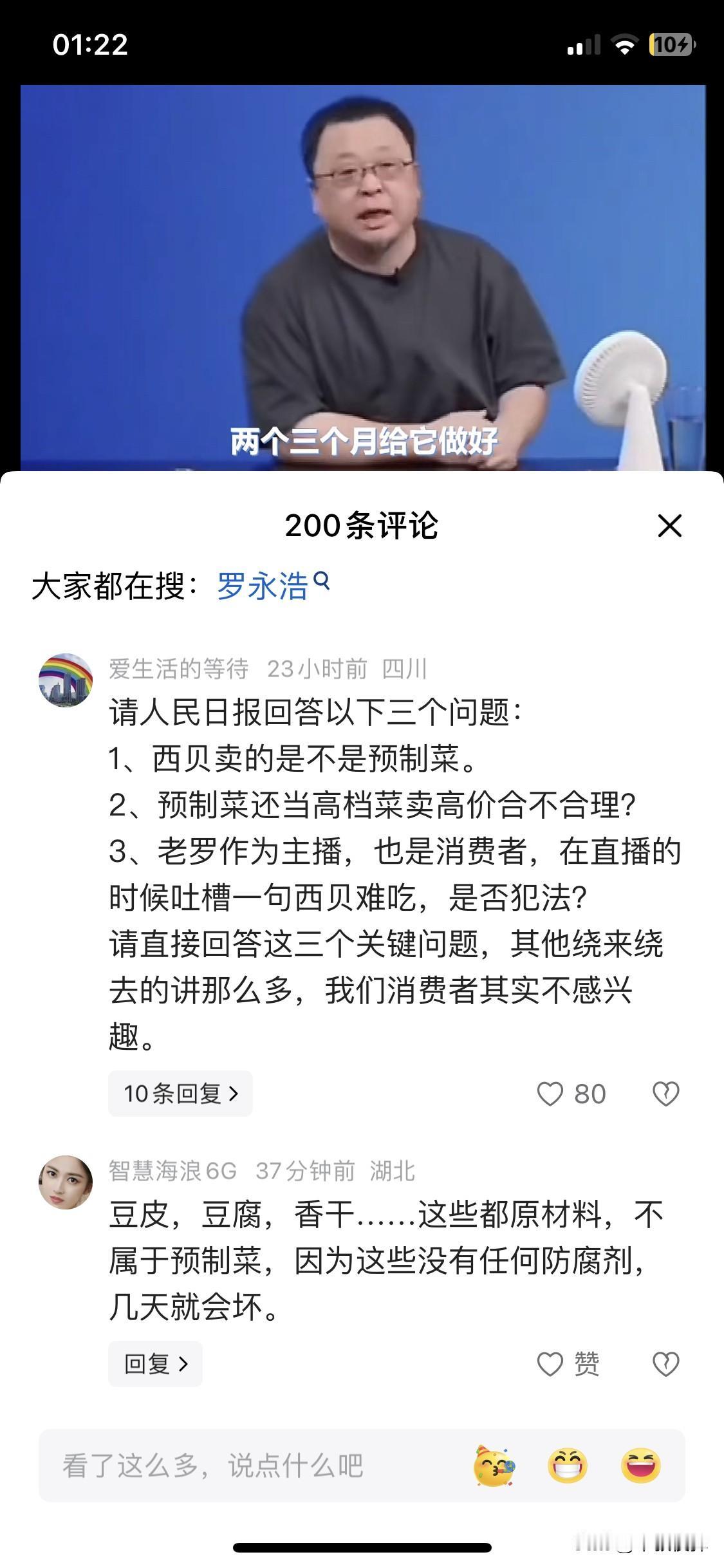Tap the video to pause playback
Screen dimensions: 724x1568
362,277
